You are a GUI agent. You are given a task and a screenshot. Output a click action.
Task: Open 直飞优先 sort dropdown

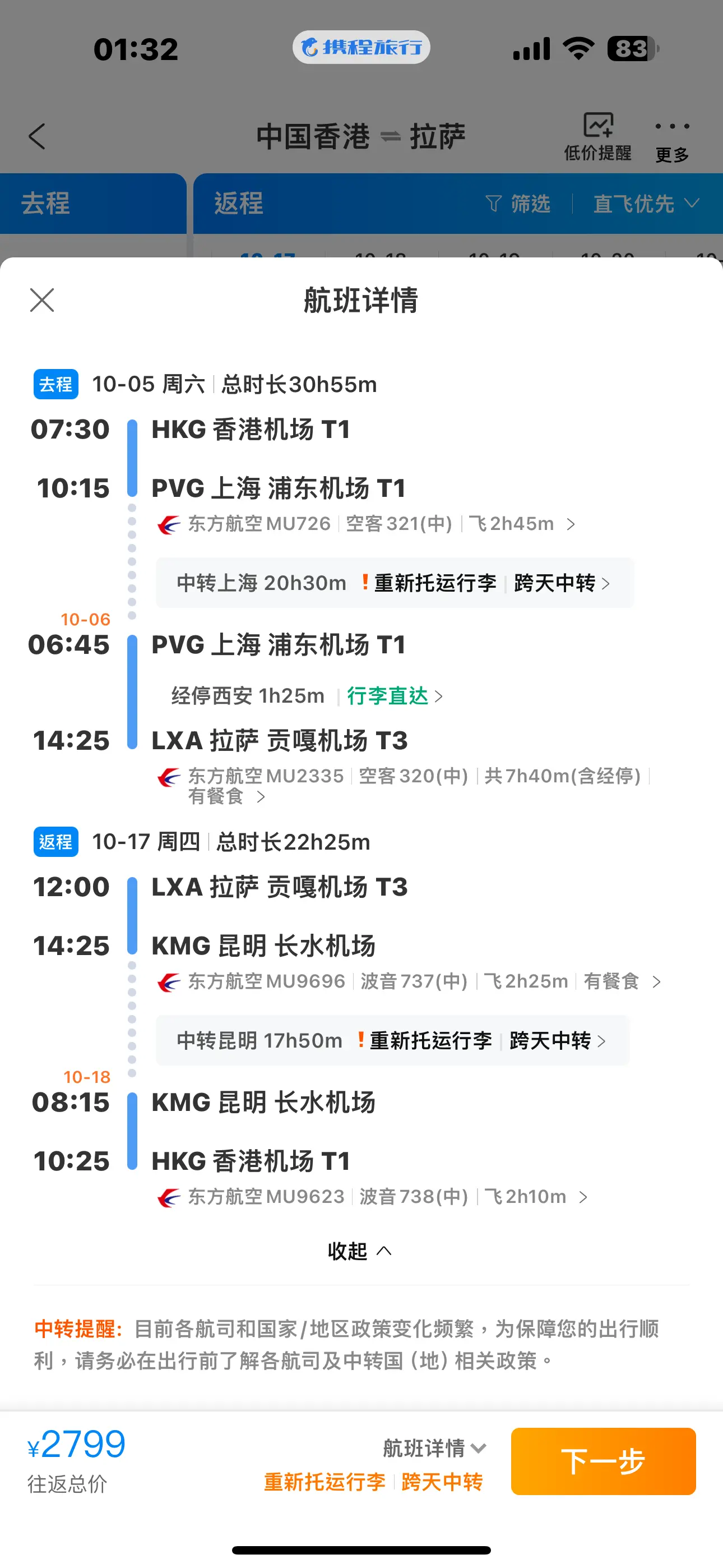pyautogui.click(x=646, y=204)
